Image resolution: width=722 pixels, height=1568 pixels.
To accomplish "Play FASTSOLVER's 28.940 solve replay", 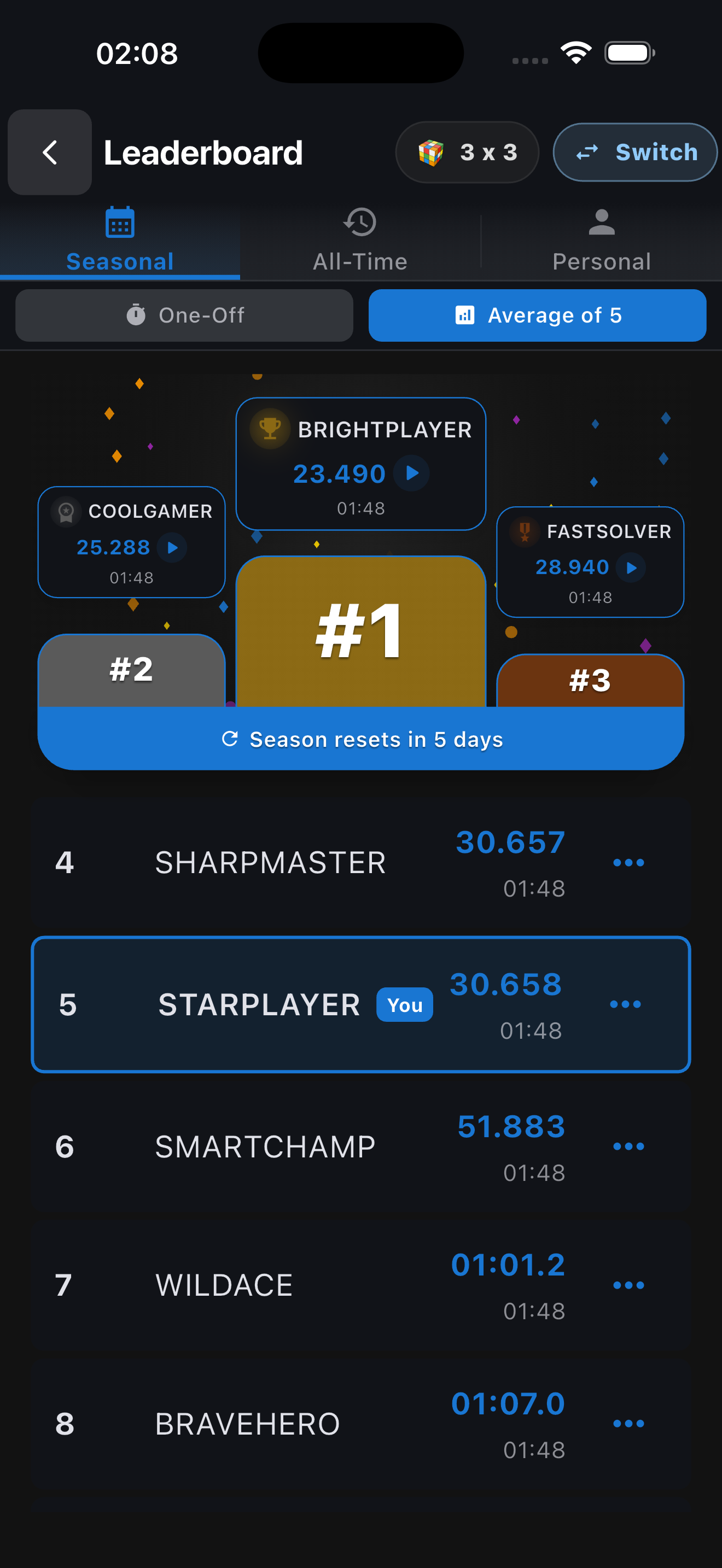I will coord(631,567).
